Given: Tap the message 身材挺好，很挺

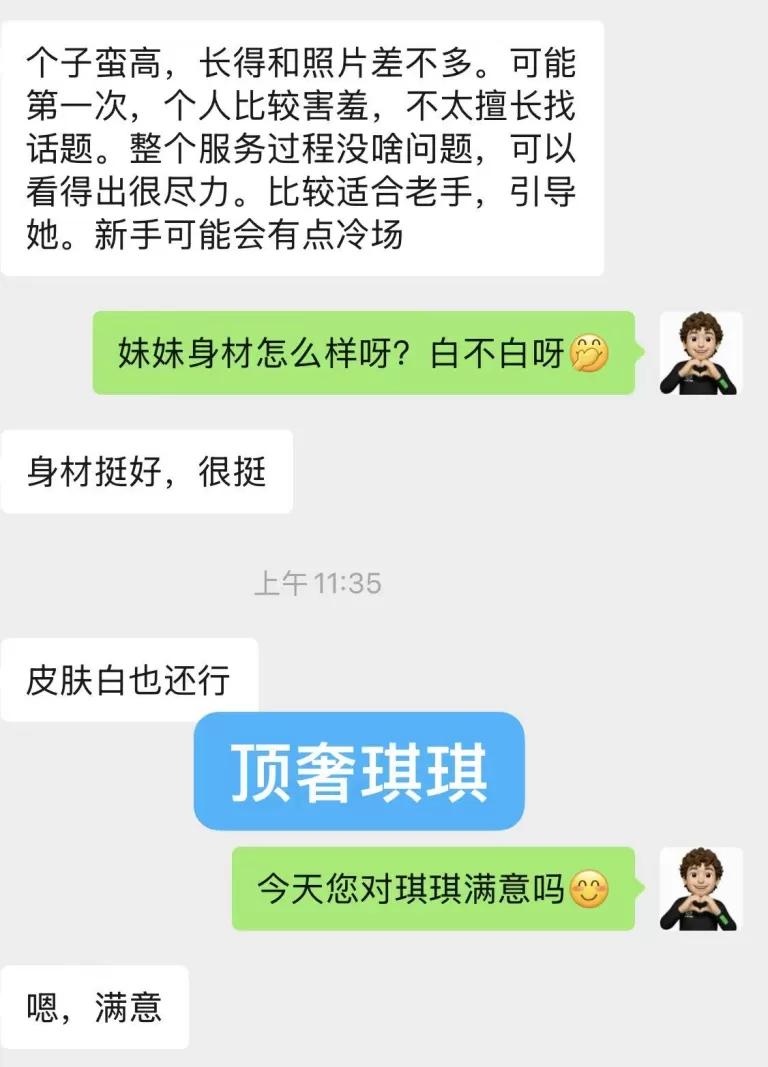Looking at the screenshot, I should coord(145,470).
